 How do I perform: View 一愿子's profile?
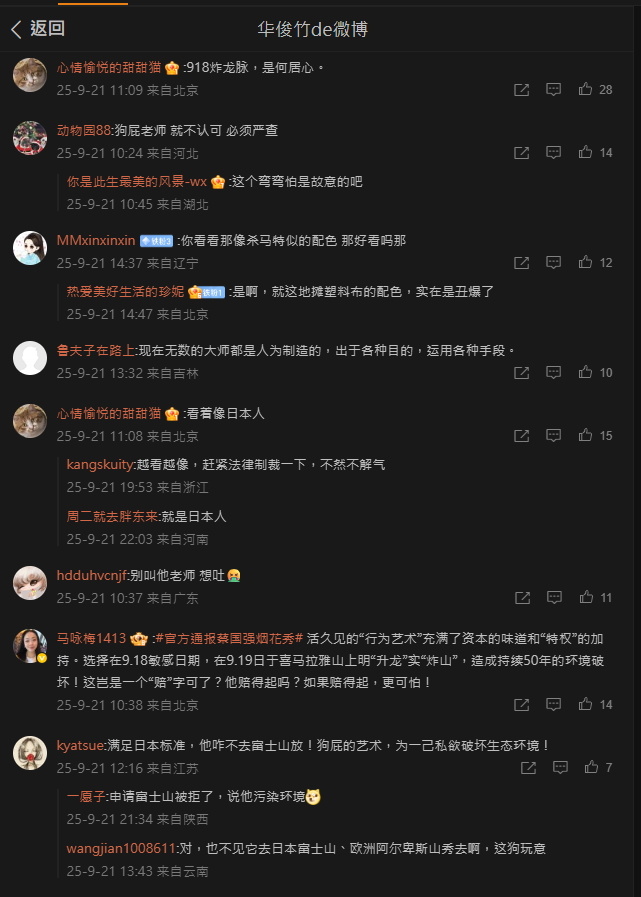coord(86,797)
